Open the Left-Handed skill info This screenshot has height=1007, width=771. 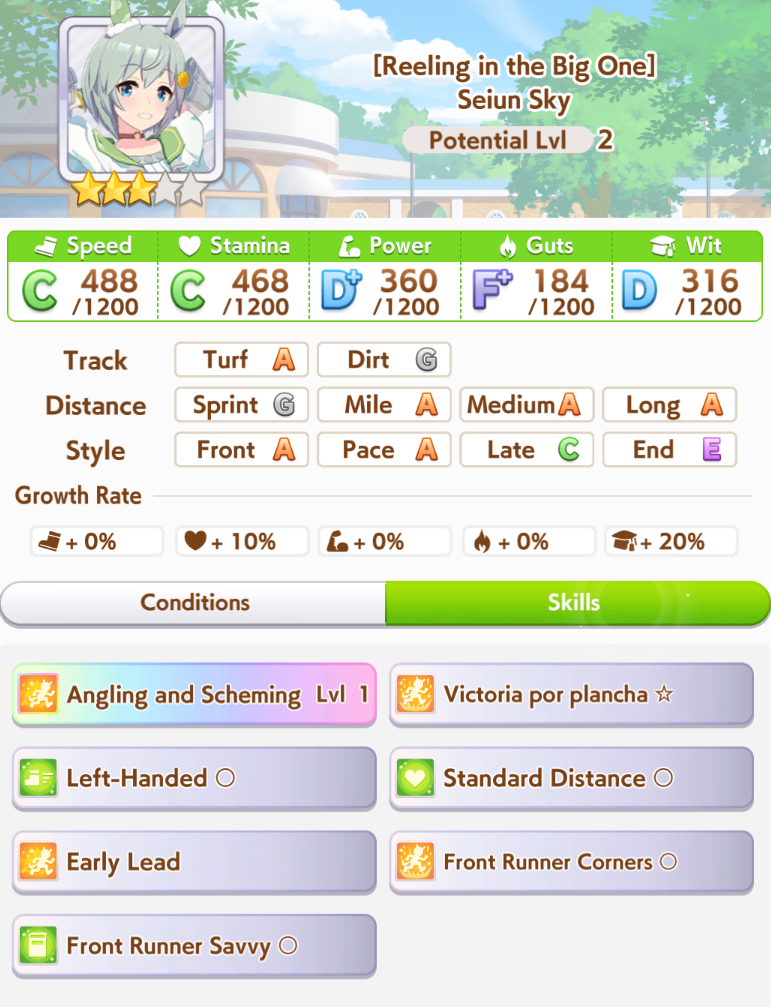[x=195, y=778]
